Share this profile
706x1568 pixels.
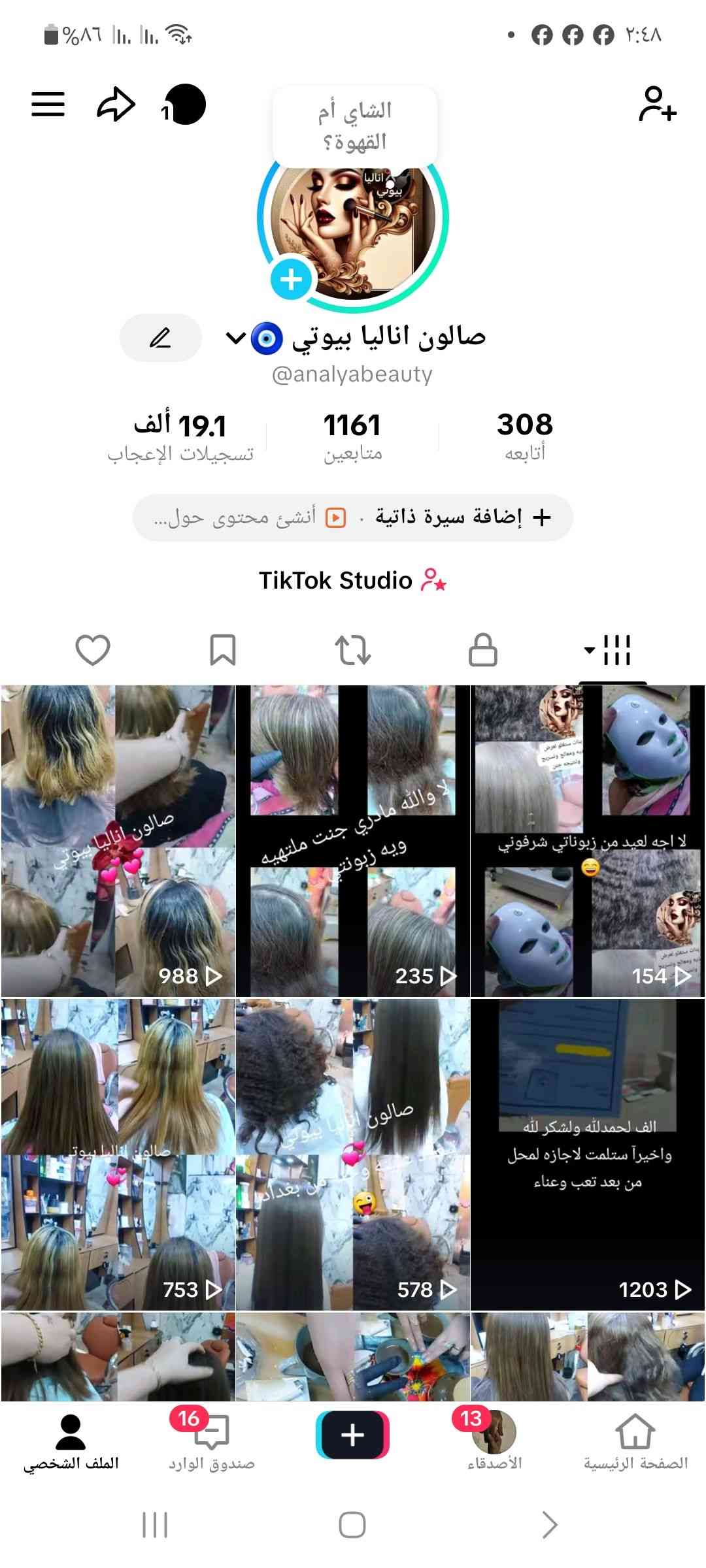point(116,104)
